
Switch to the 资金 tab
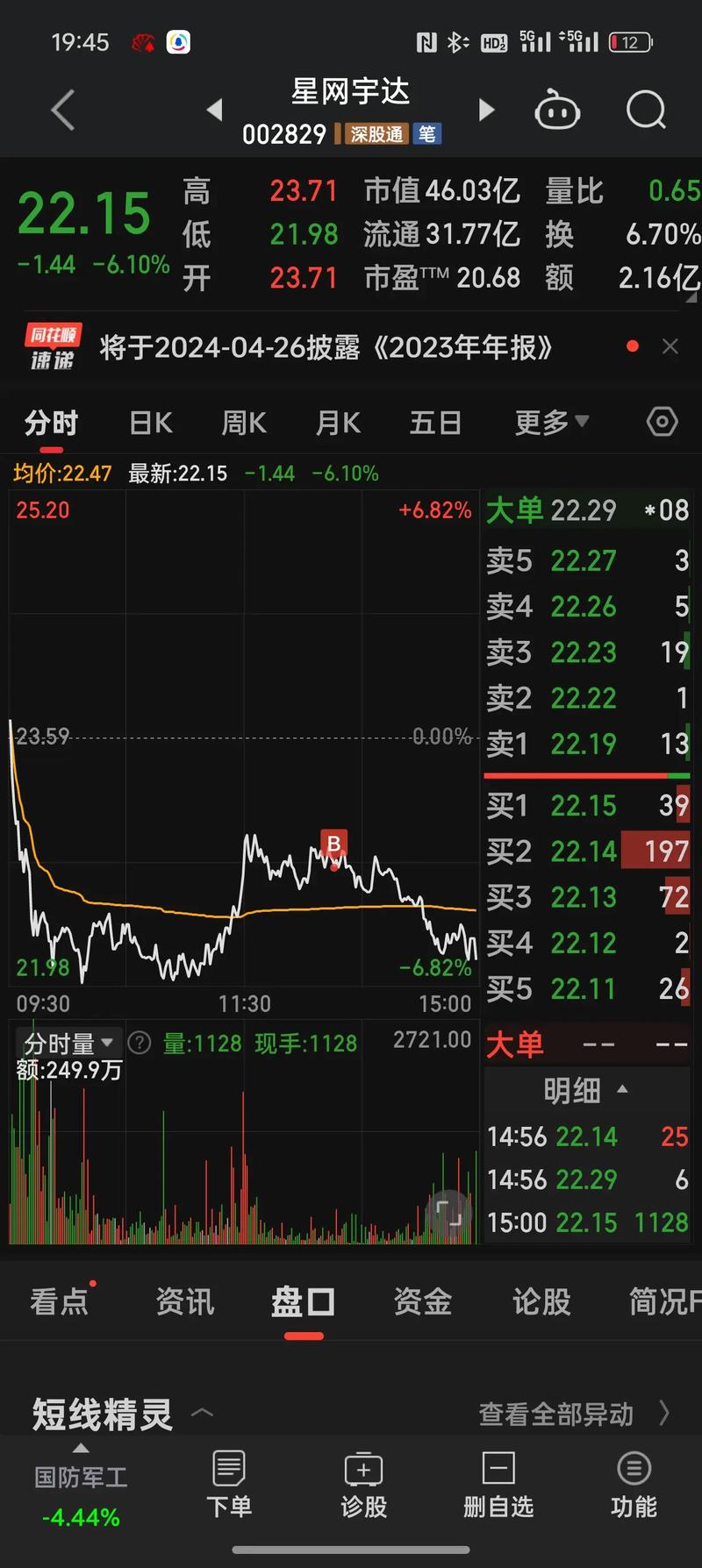pyautogui.click(x=422, y=1302)
